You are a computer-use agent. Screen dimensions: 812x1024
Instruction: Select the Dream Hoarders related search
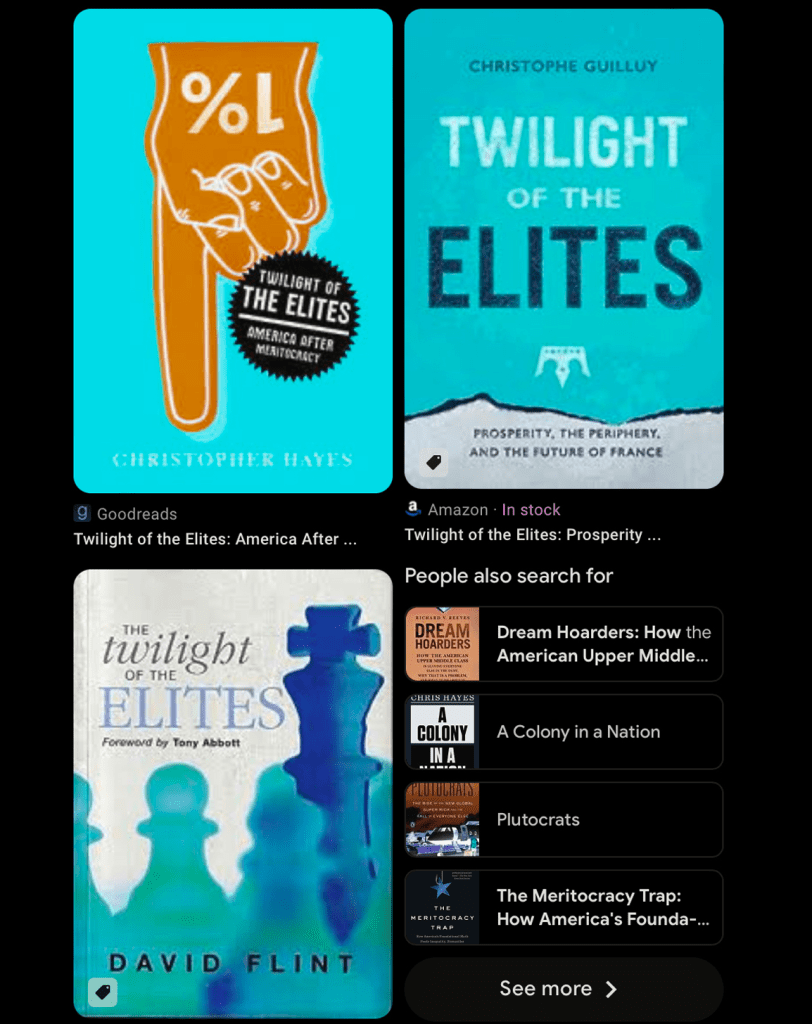(x=563, y=644)
